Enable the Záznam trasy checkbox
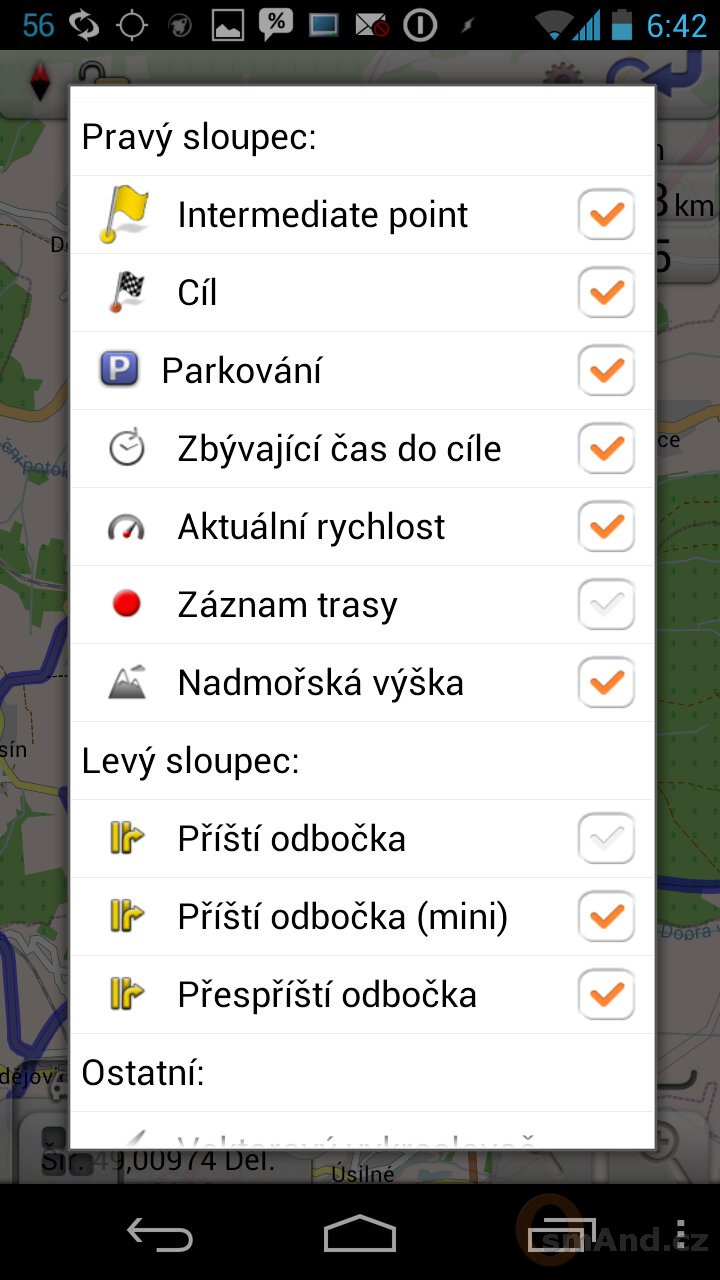This screenshot has height=1280, width=720. click(606, 605)
